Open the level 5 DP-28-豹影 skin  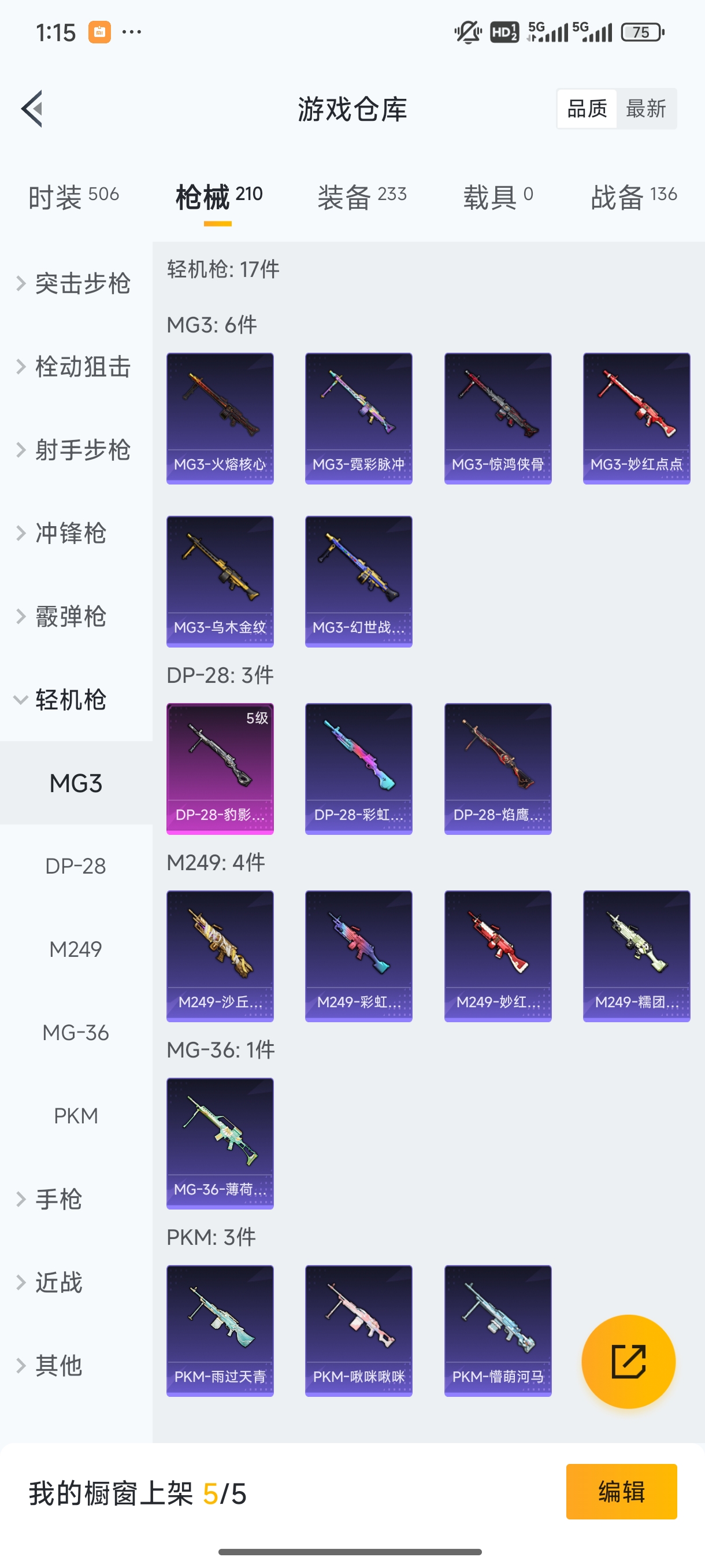point(220,768)
